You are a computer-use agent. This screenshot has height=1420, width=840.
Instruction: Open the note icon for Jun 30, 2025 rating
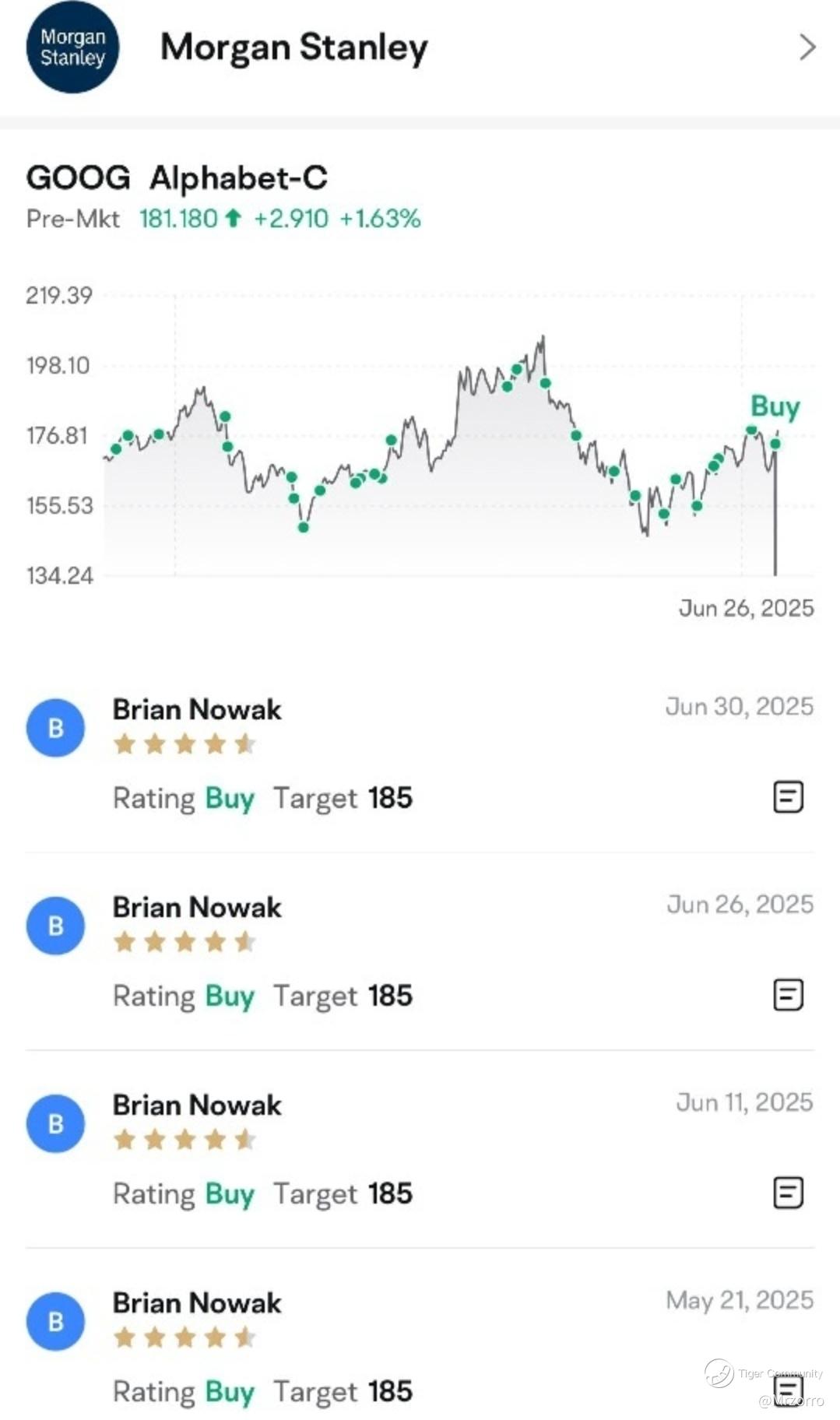point(788,797)
